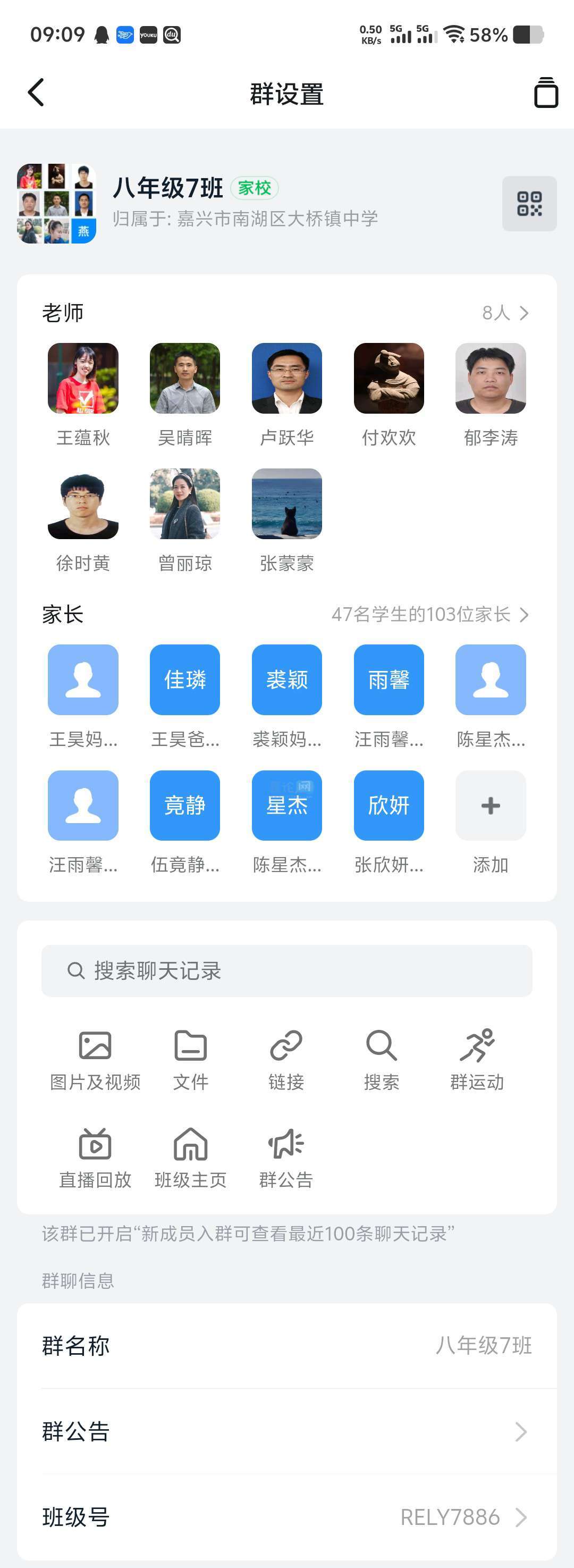Show all 103 parents list
The image size is (574, 1568).
430,615
